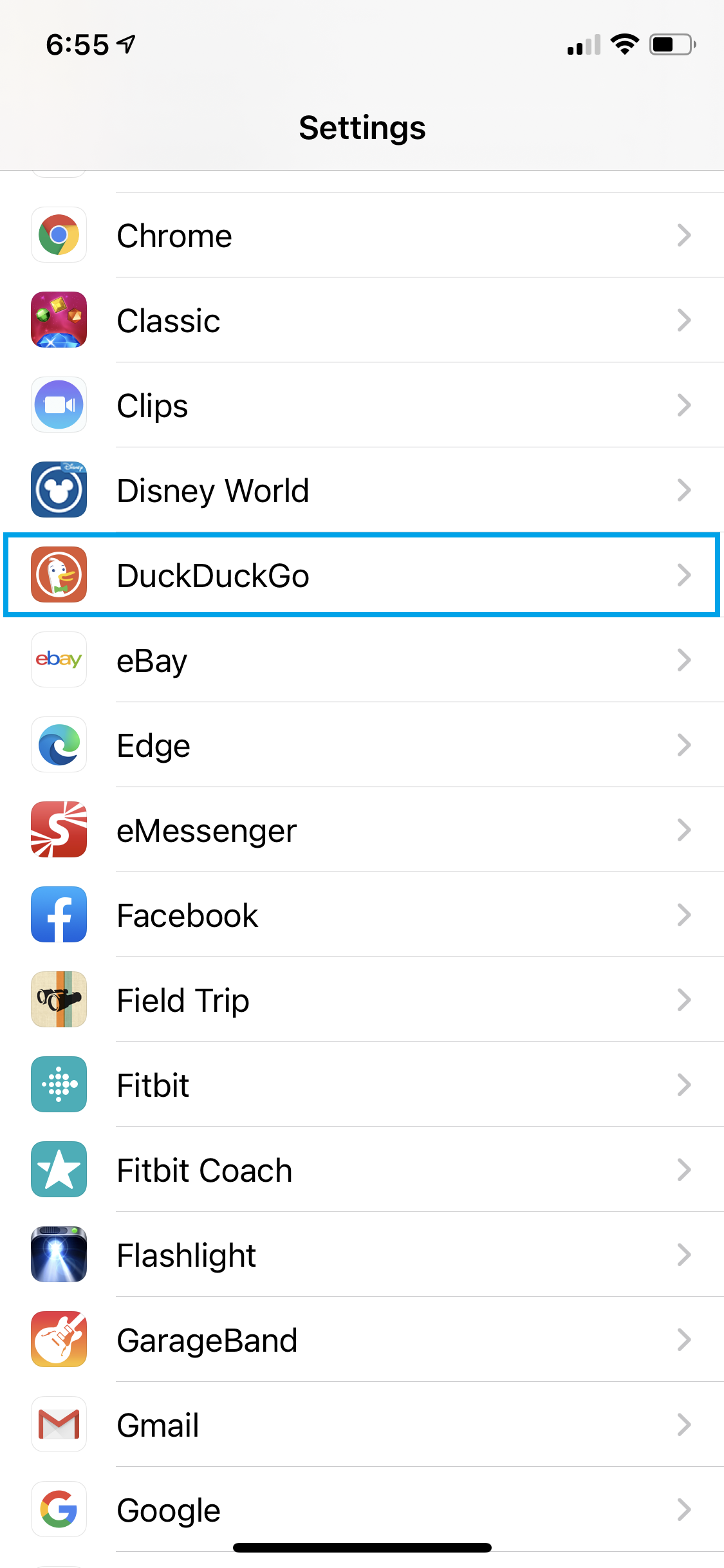This screenshot has width=724, height=1568.
Task: Select the Clips app icon
Action: click(59, 405)
